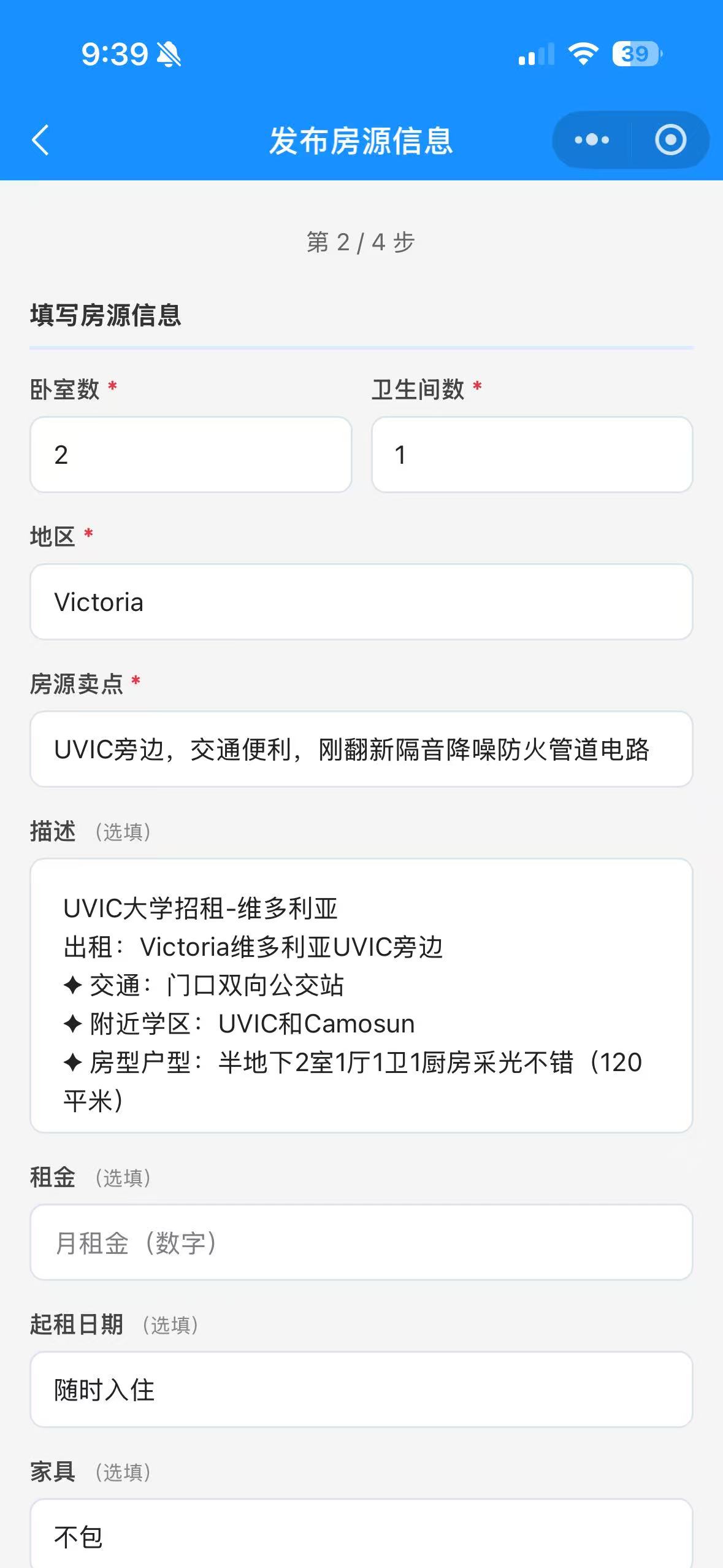Edit the 房源卖点 selling points field
This screenshot has width=723, height=1568.
tap(361, 749)
